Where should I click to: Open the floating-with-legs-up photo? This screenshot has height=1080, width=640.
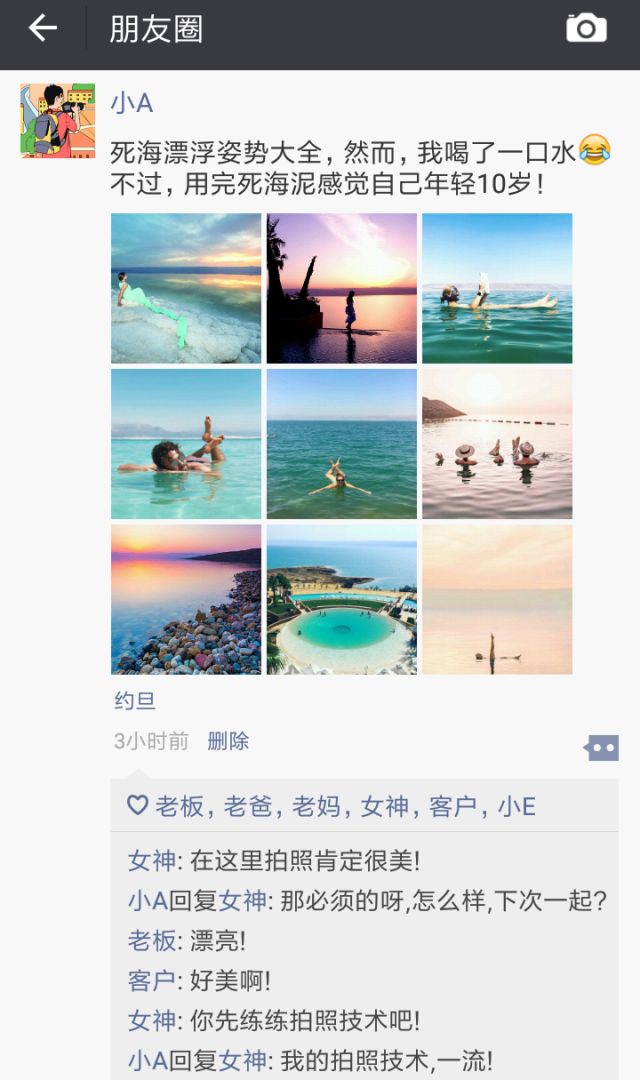497,288
